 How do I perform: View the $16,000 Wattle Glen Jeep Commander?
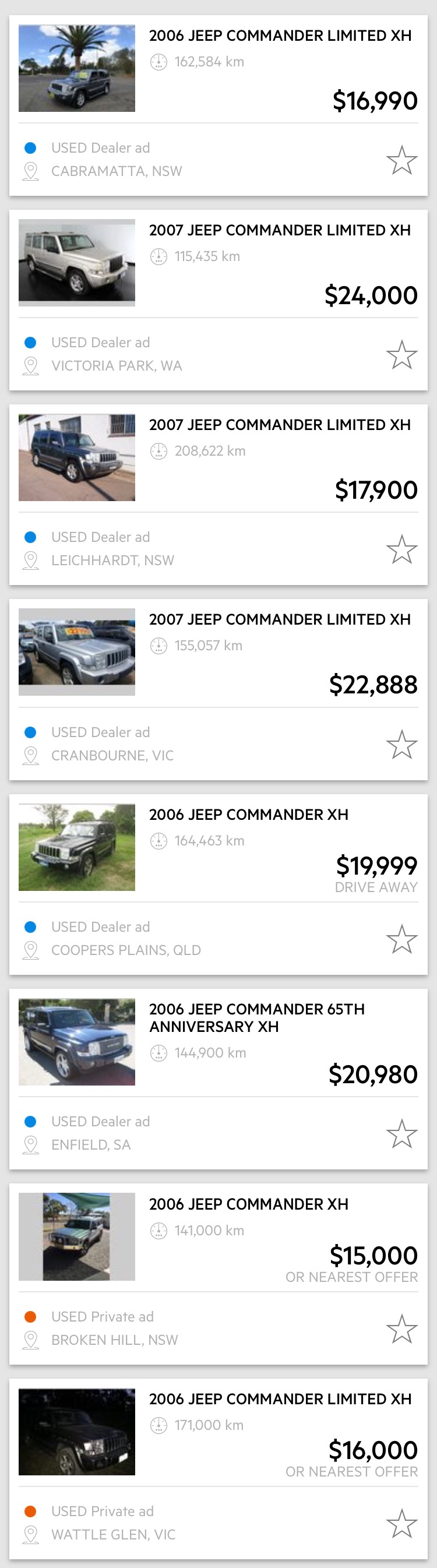click(x=279, y=1400)
